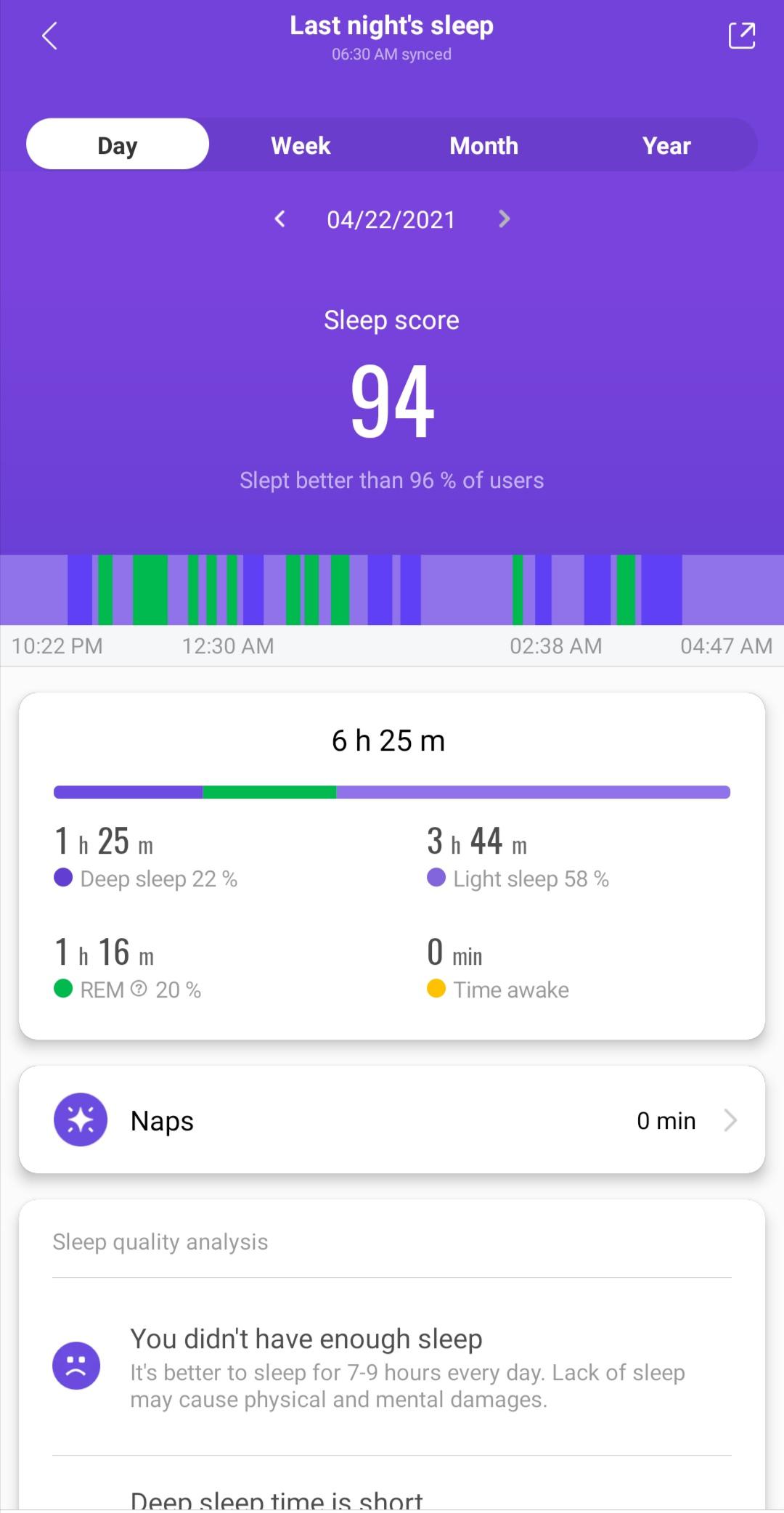Viewport: 784px width, 1513px height.
Task: Keep the Day view selected
Action: tap(117, 144)
